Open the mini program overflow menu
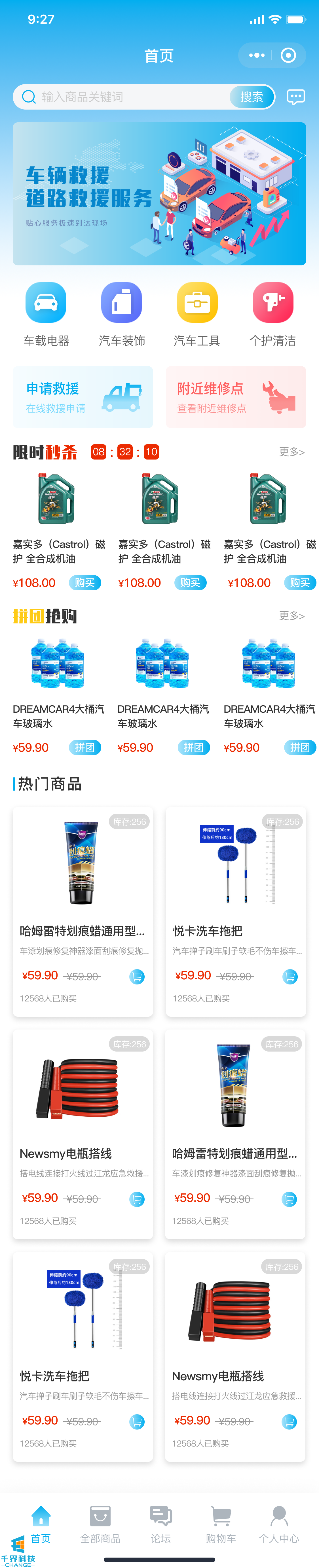The height and width of the screenshot is (1568, 319). [256, 55]
